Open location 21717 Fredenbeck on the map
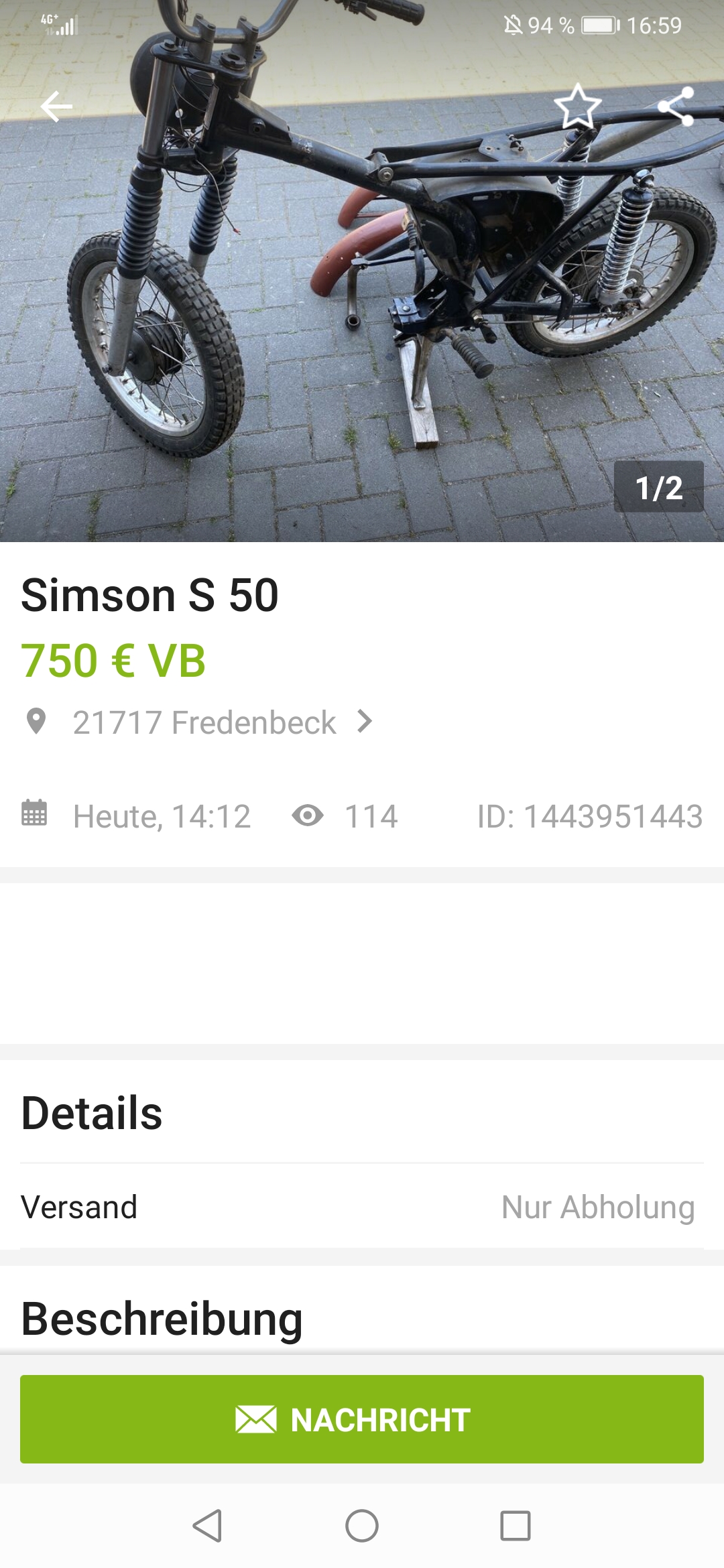Image resolution: width=724 pixels, height=1568 pixels. point(204,722)
